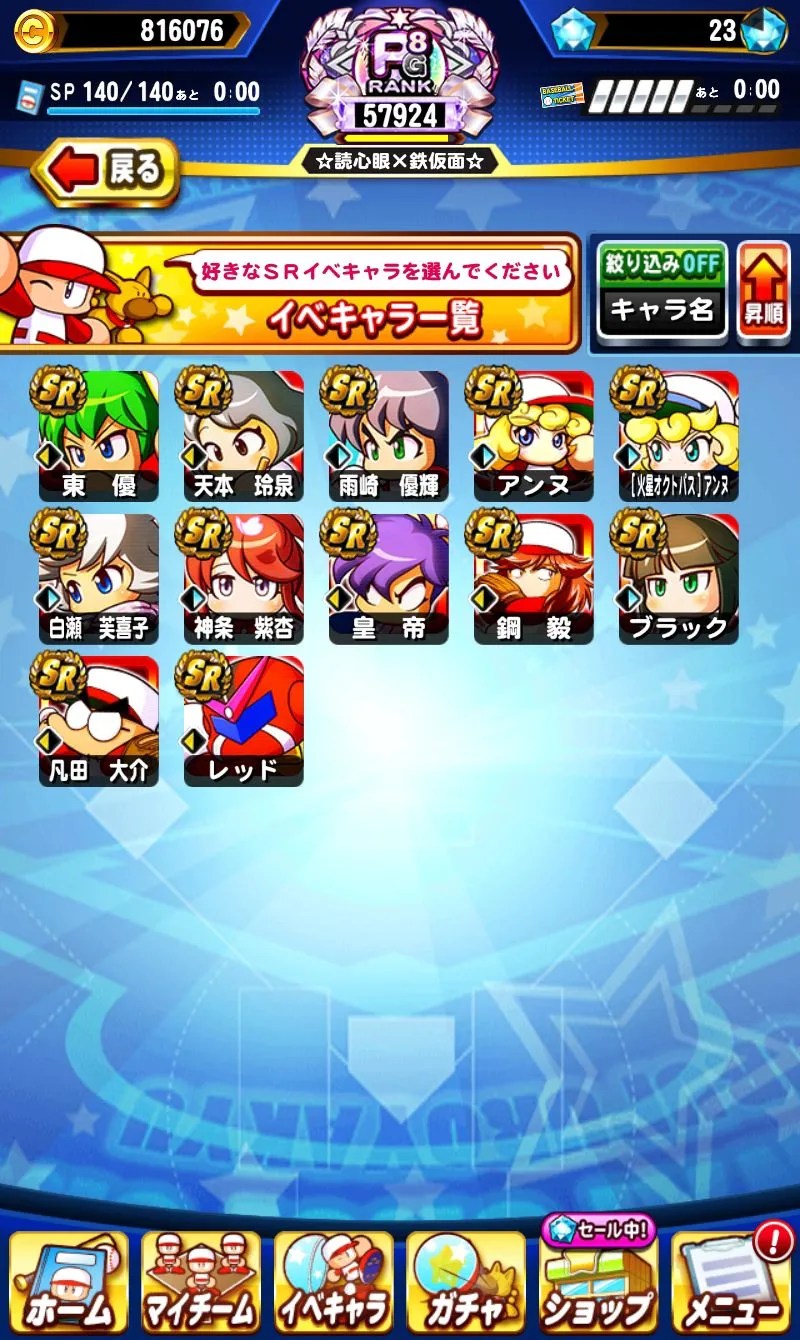Choose SR character 白瀬 芙喜子
The width and height of the screenshot is (800, 1340).
coord(99,579)
